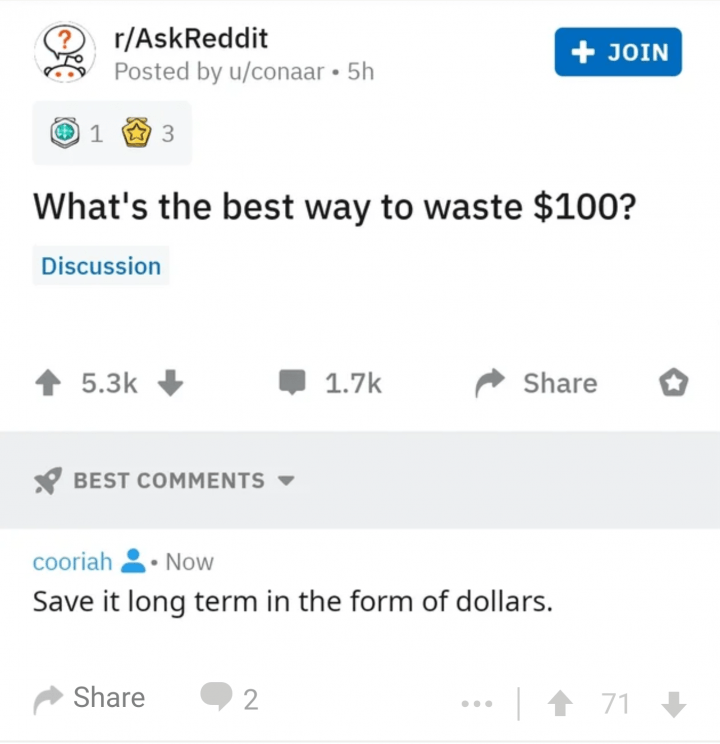Screen dimensions: 720x744
Task: Upvote the post about wasting $100
Action: [x=47, y=383]
